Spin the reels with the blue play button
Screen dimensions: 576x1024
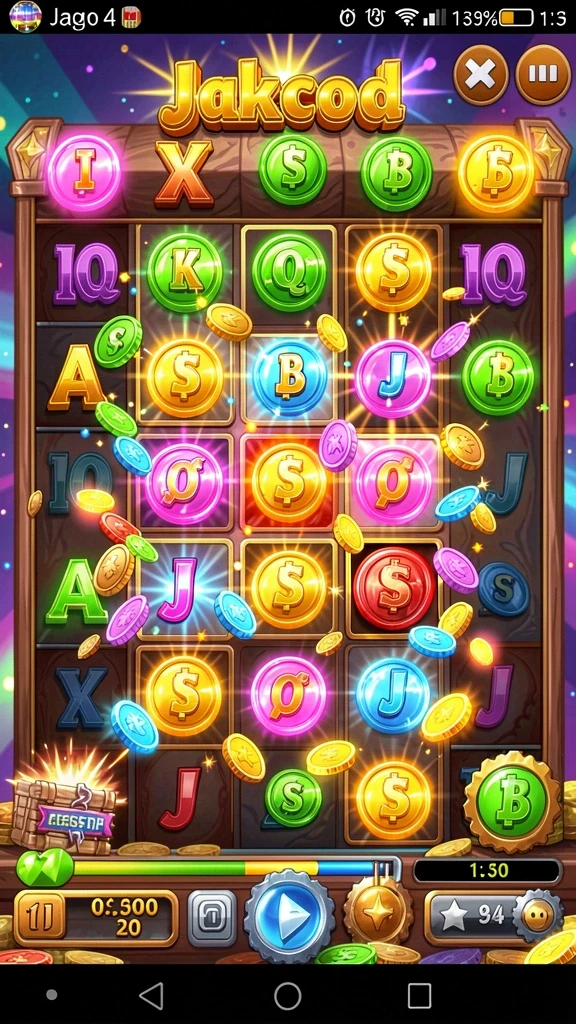[x=289, y=912]
